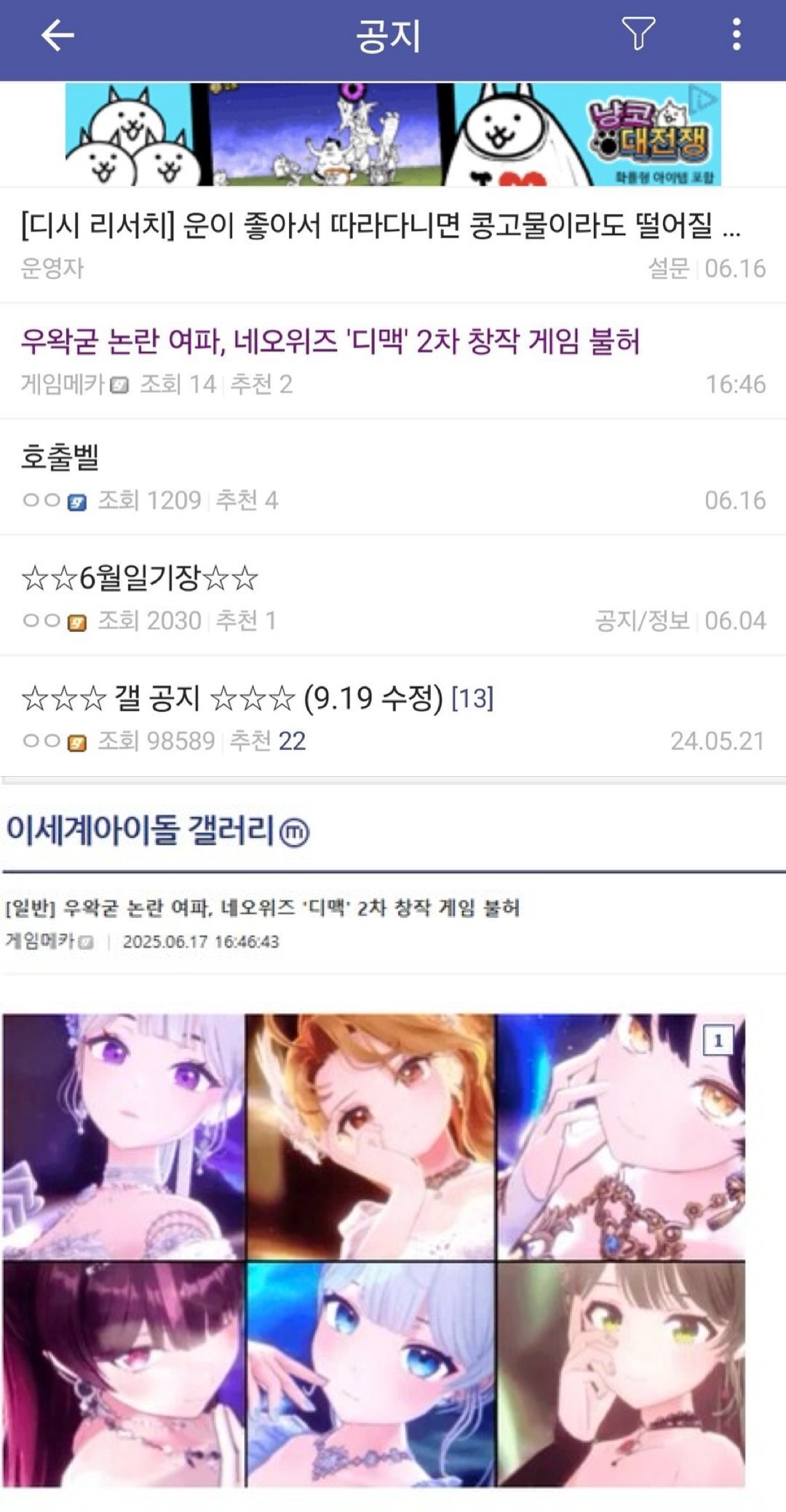
Task: Open the 냥코대전쟁 ad banner
Action: (393, 134)
